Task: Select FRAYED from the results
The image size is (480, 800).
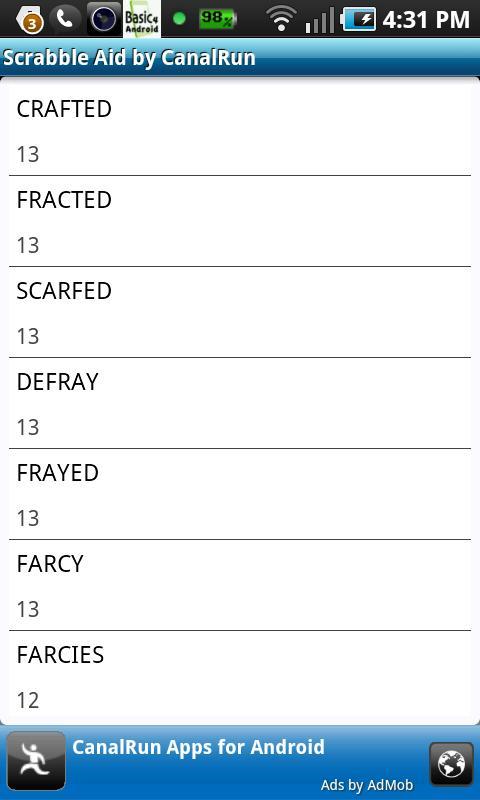Action: (x=240, y=494)
